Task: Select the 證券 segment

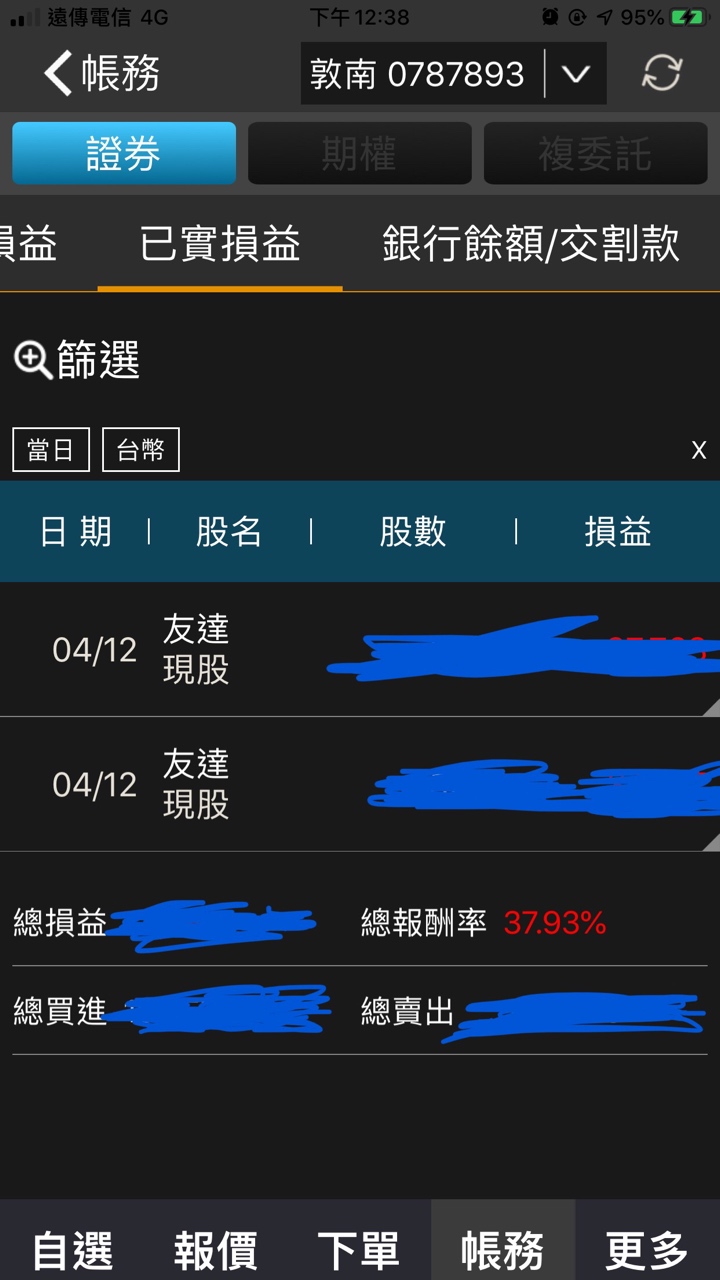Action: coord(124,154)
